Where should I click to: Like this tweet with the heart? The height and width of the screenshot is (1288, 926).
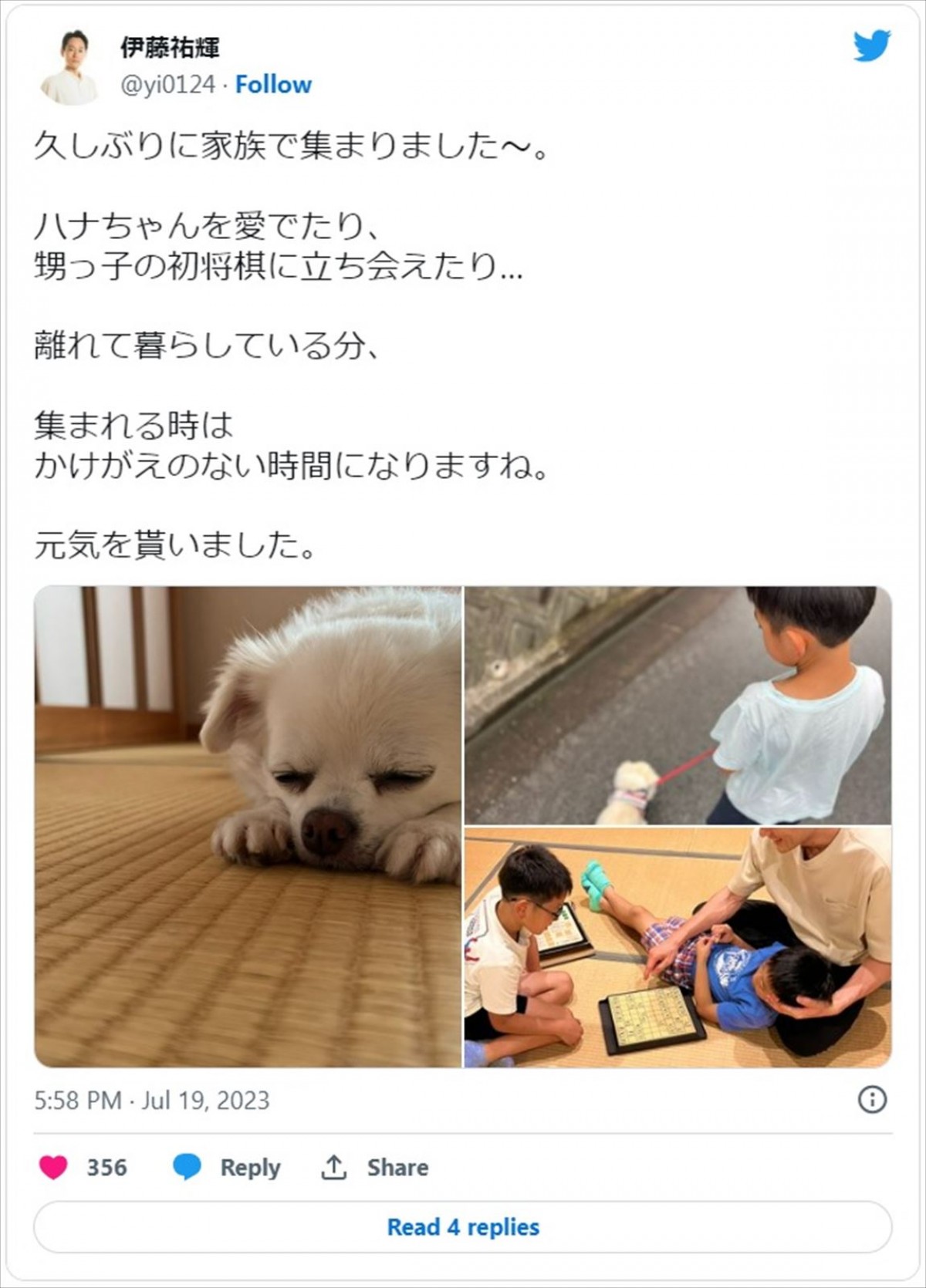tap(54, 1167)
